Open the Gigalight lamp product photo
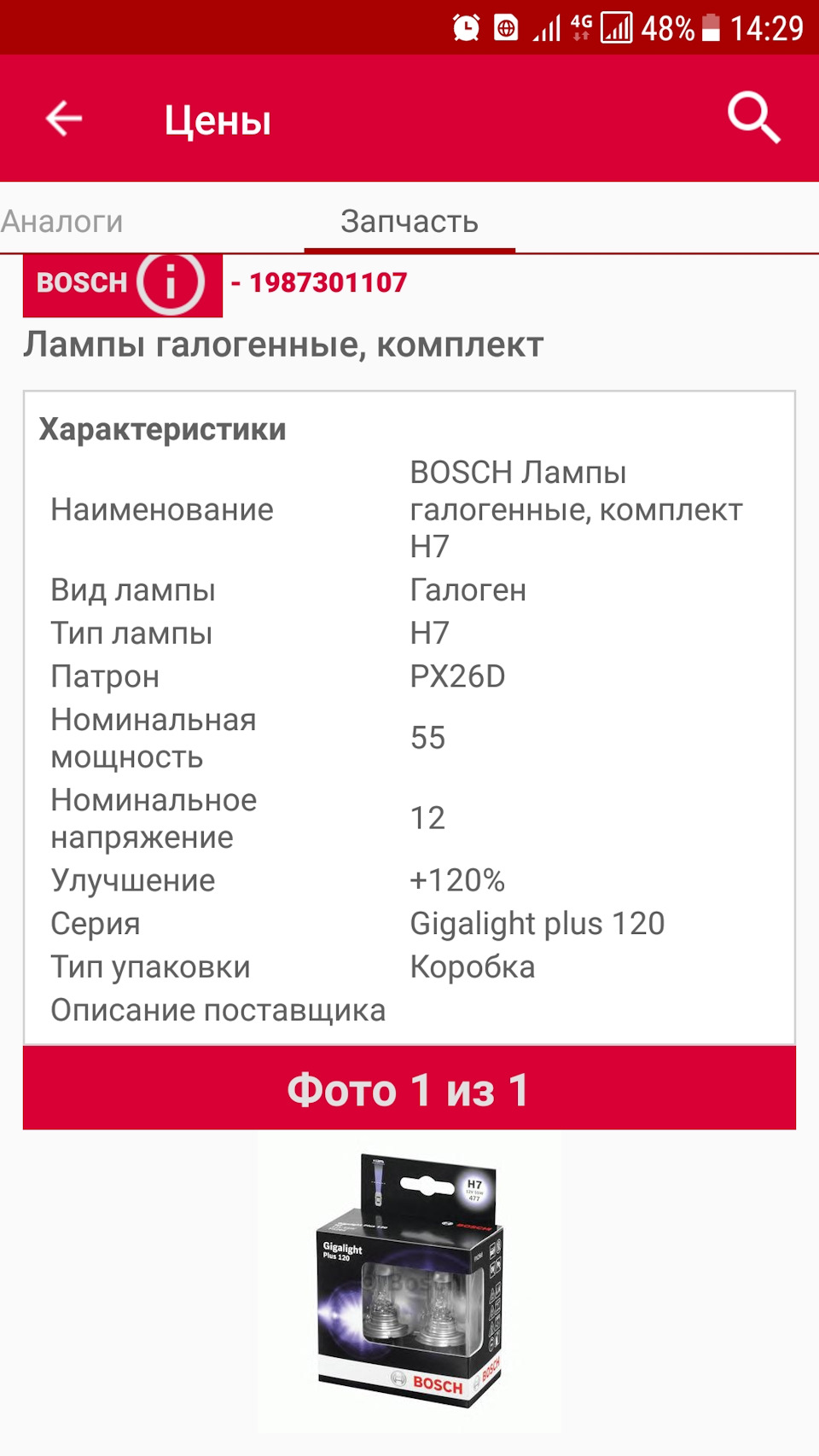Image resolution: width=819 pixels, height=1456 pixels. (409, 1279)
